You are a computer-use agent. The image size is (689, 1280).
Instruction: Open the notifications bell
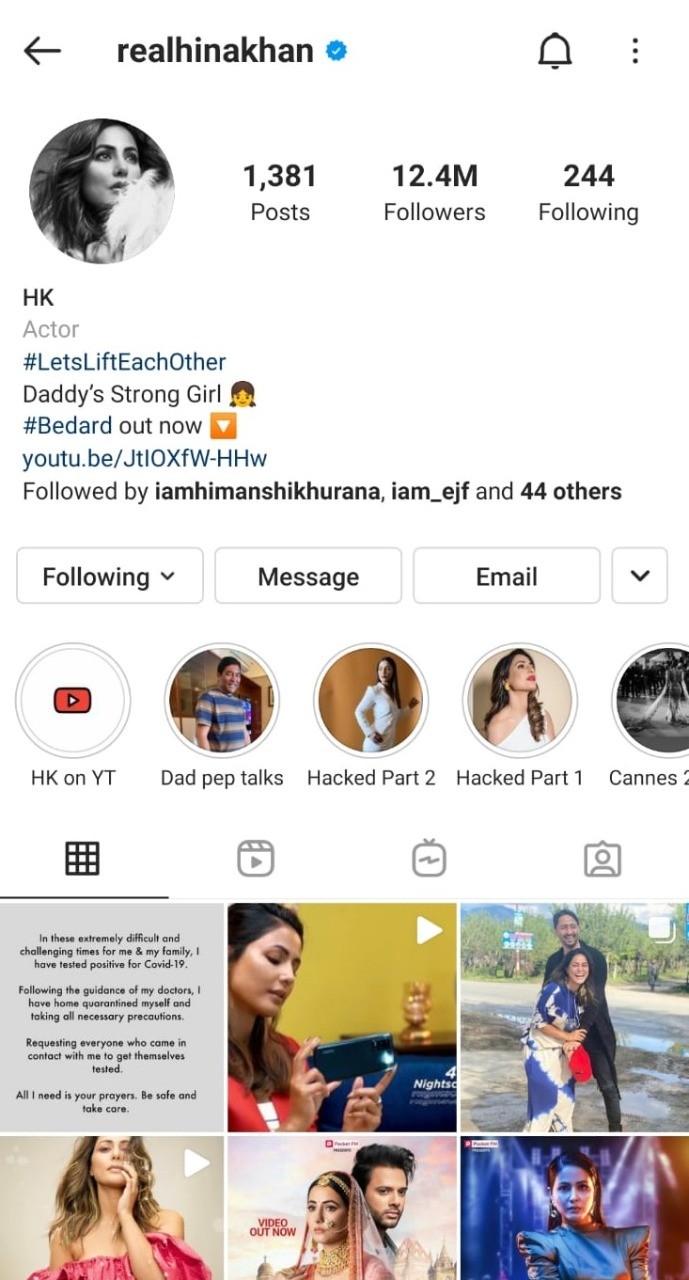tap(555, 51)
